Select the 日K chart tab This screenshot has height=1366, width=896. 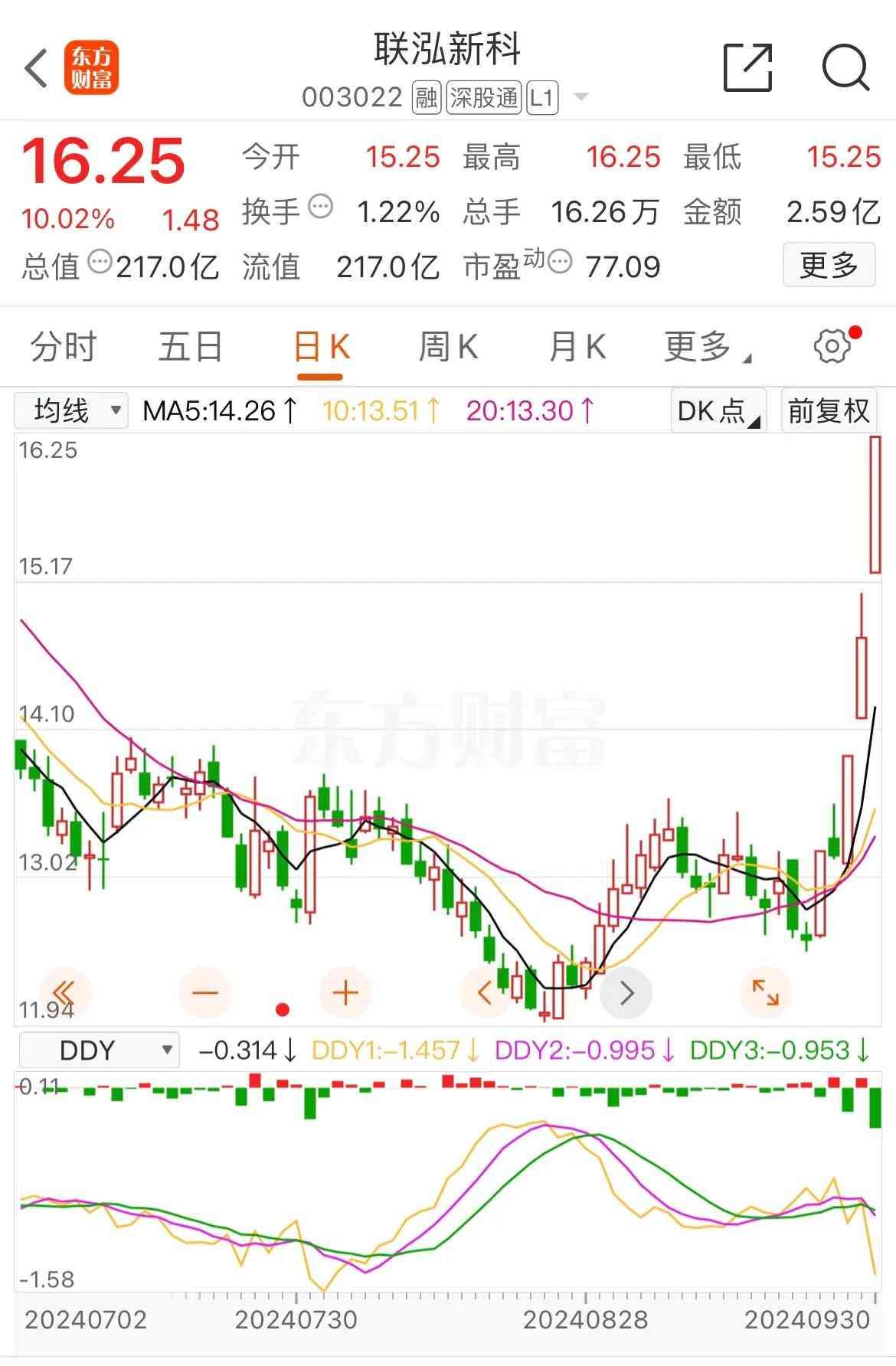pyautogui.click(x=321, y=348)
